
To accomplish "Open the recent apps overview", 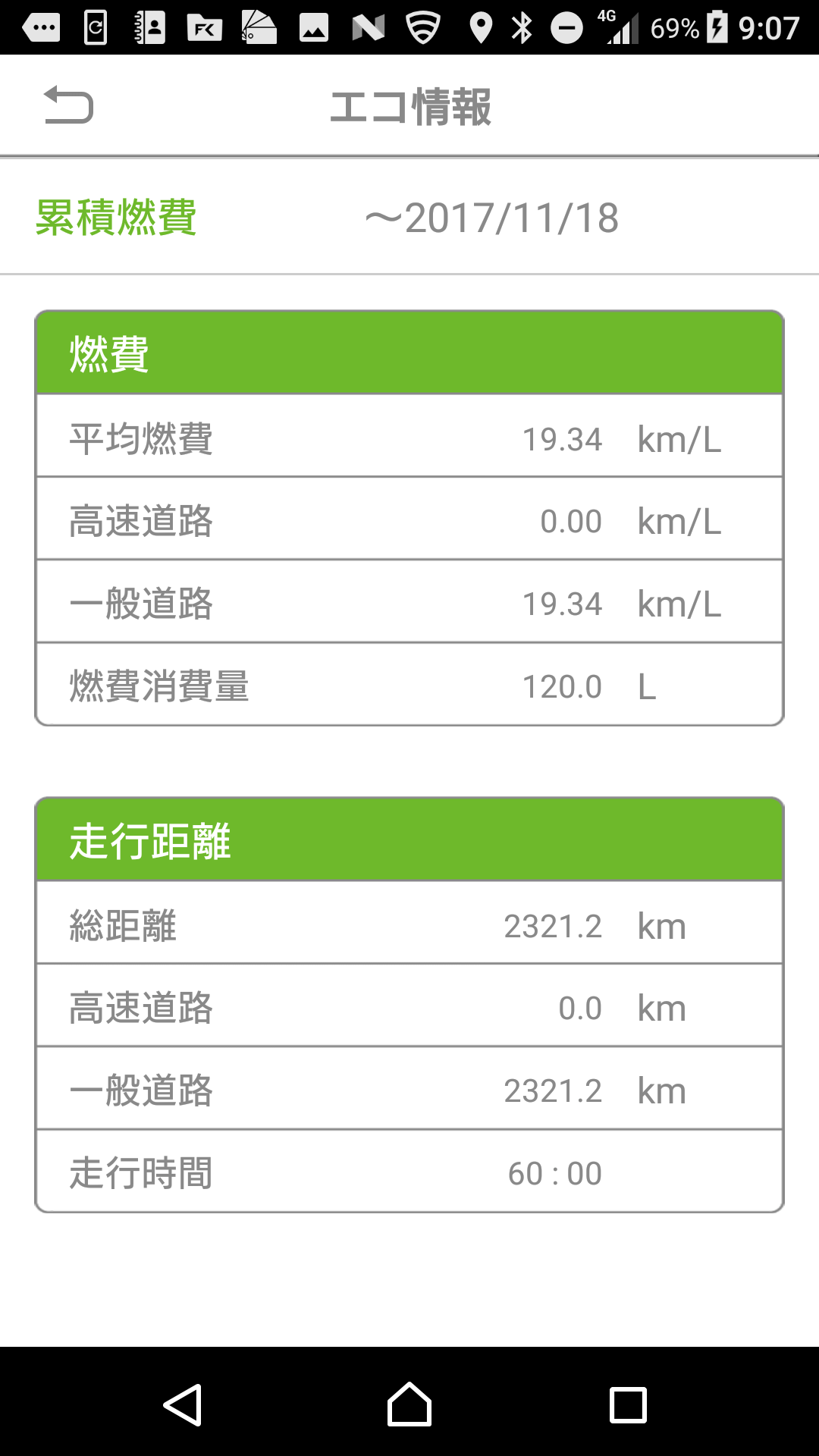I will coord(628,1404).
